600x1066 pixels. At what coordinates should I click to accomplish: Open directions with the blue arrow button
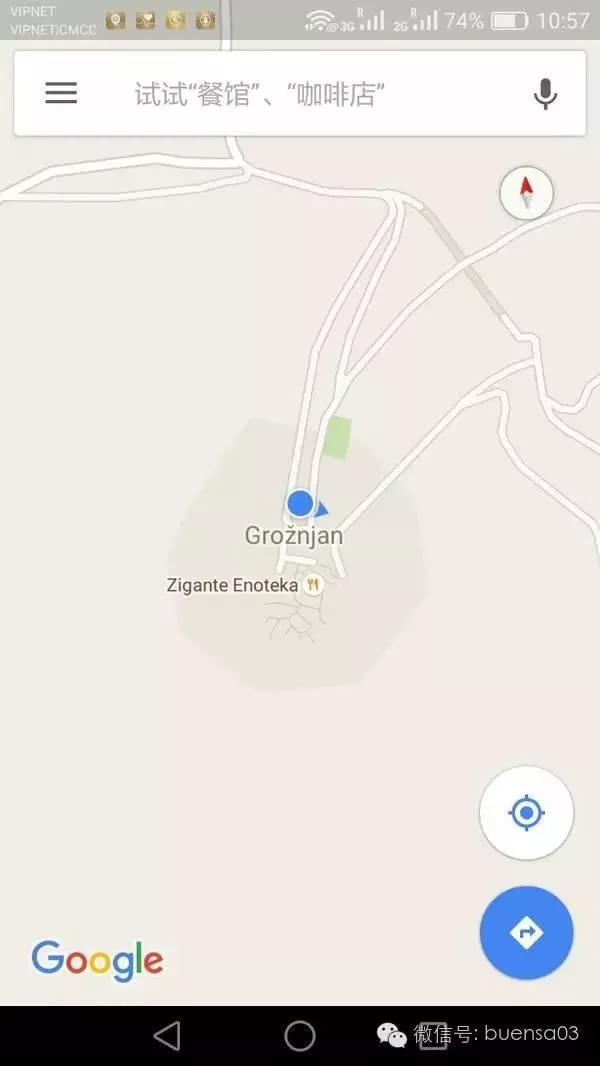pyautogui.click(x=526, y=933)
